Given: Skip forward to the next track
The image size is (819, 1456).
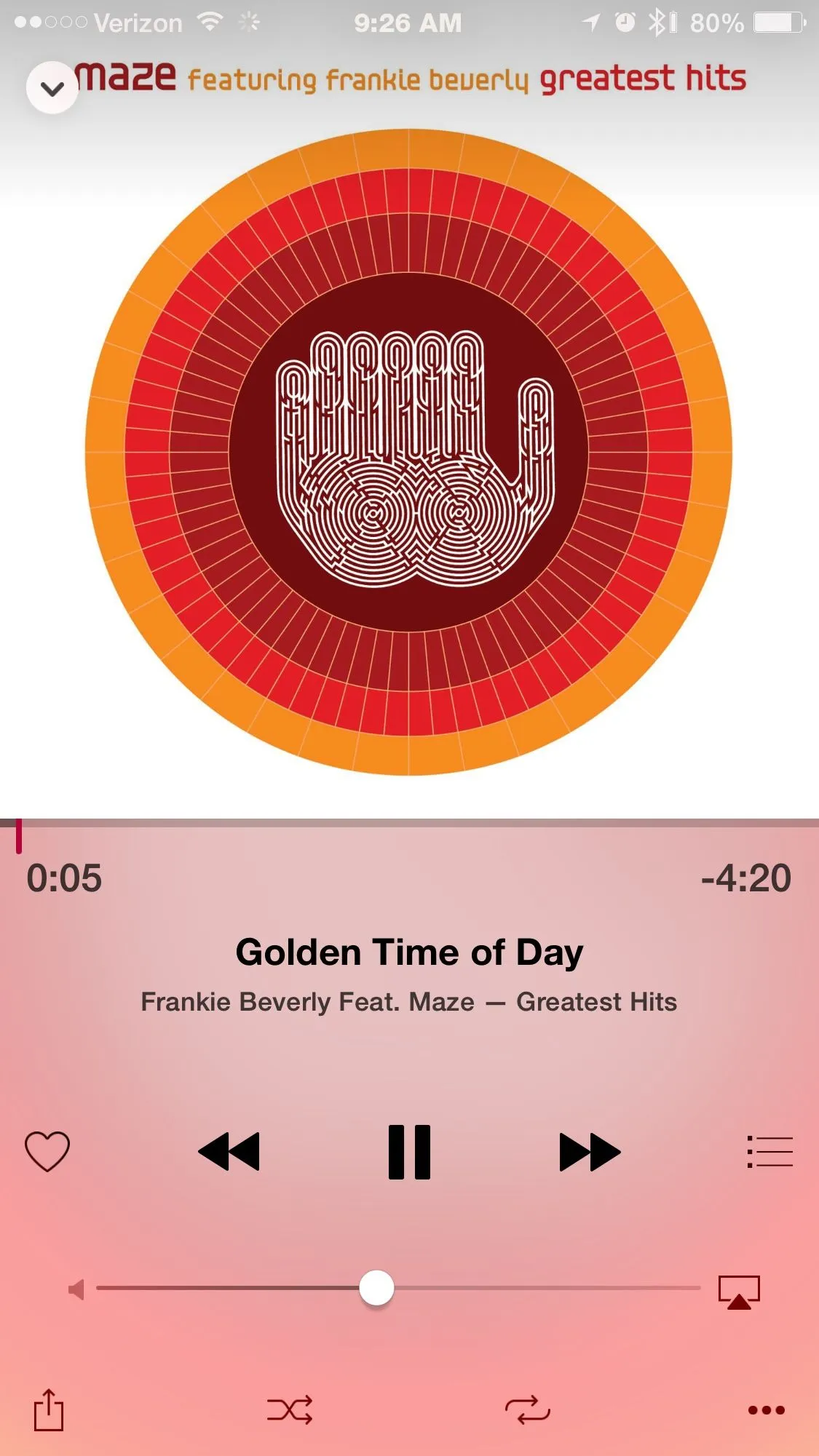Looking at the screenshot, I should tap(590, 1152).
